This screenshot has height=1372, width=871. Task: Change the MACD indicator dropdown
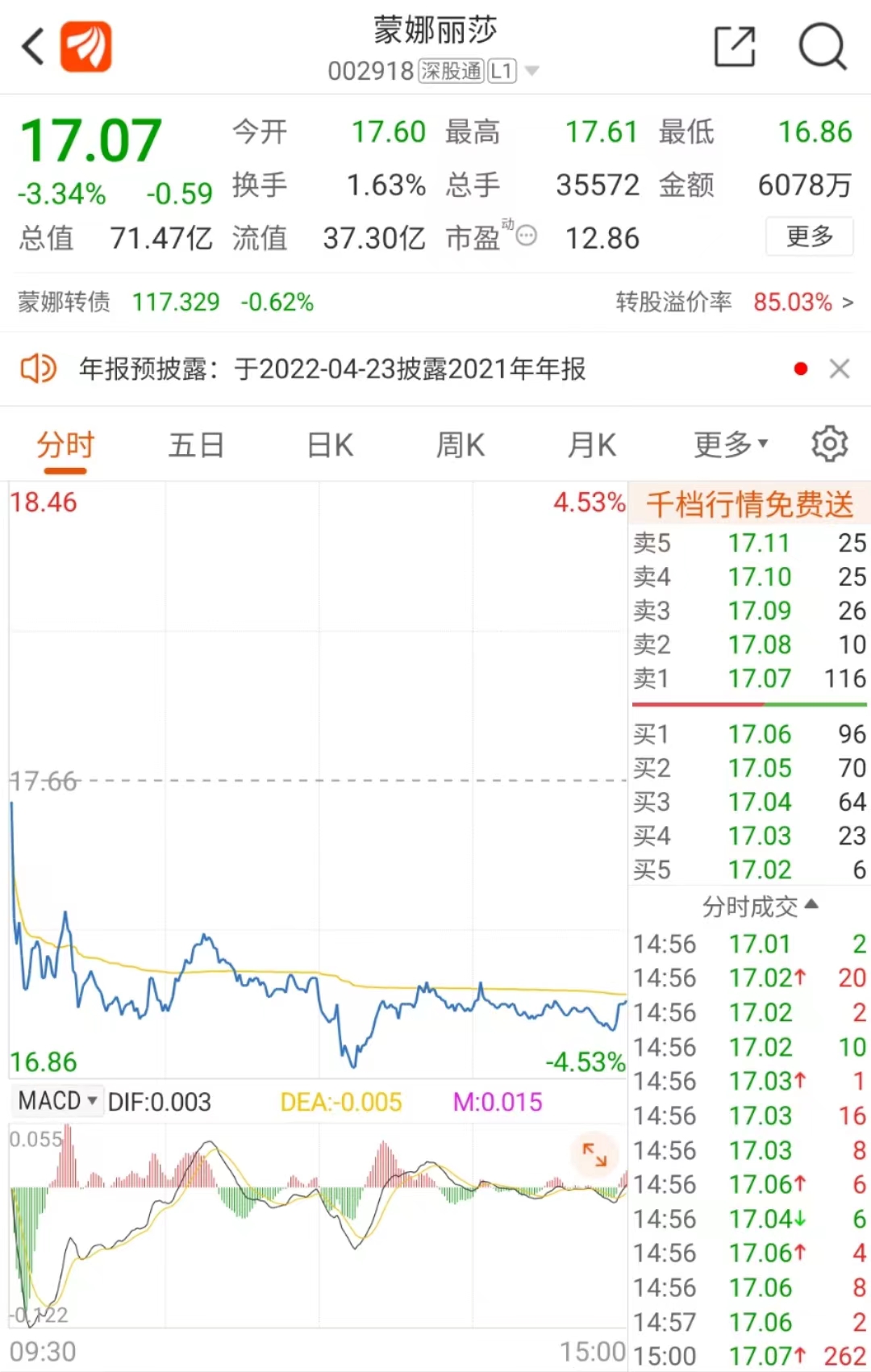(57, 1101)
